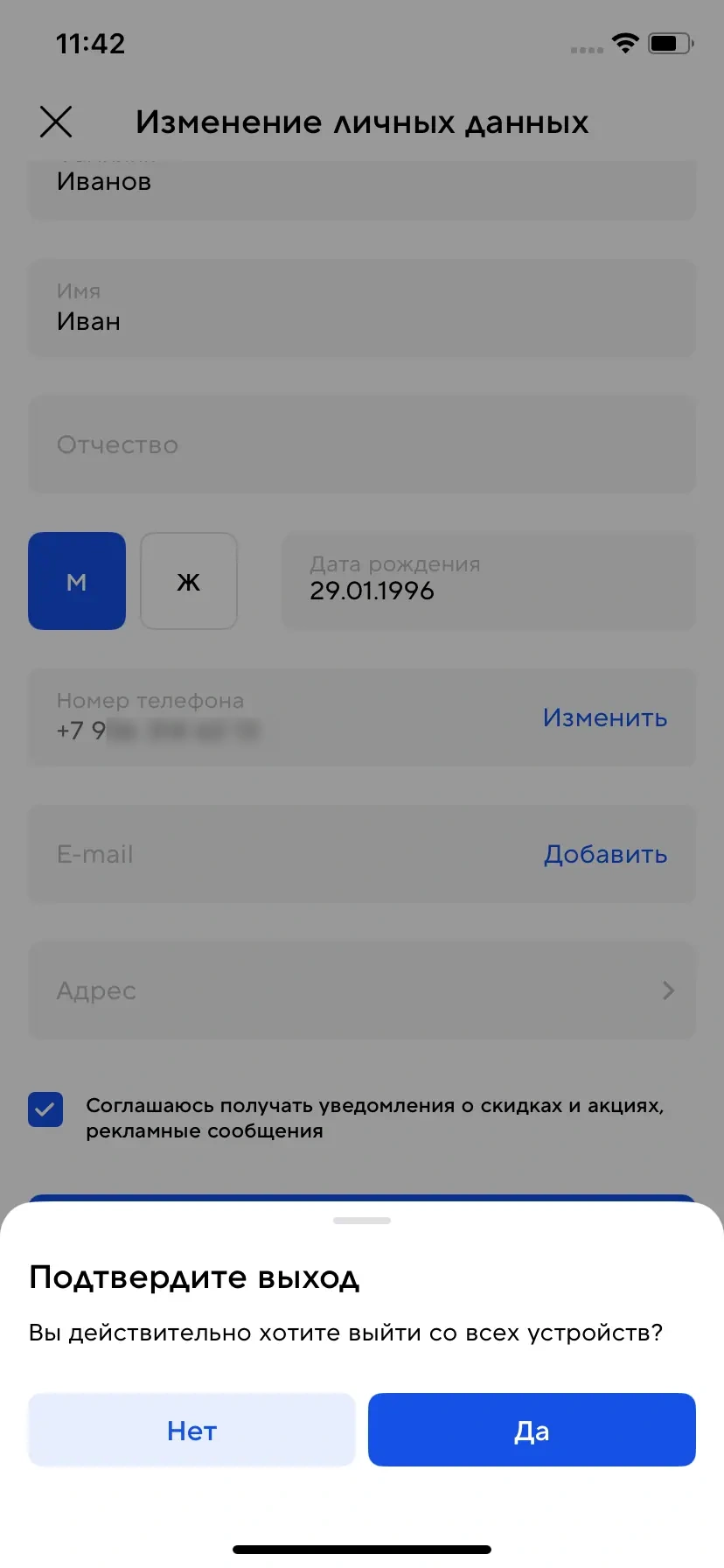Open the Дата рождения date field

coord(488,581)
